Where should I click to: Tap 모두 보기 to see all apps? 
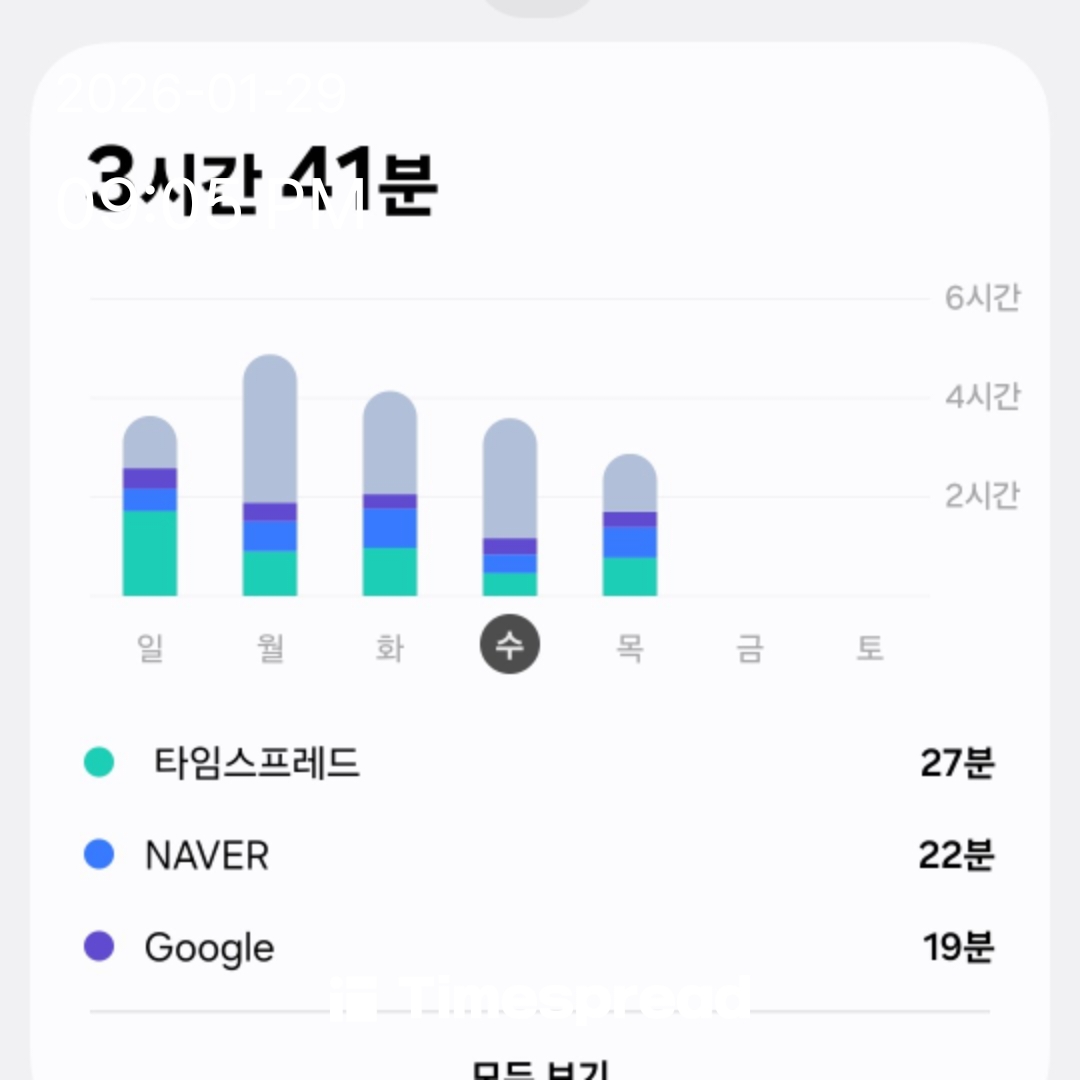click(540, 1068)
